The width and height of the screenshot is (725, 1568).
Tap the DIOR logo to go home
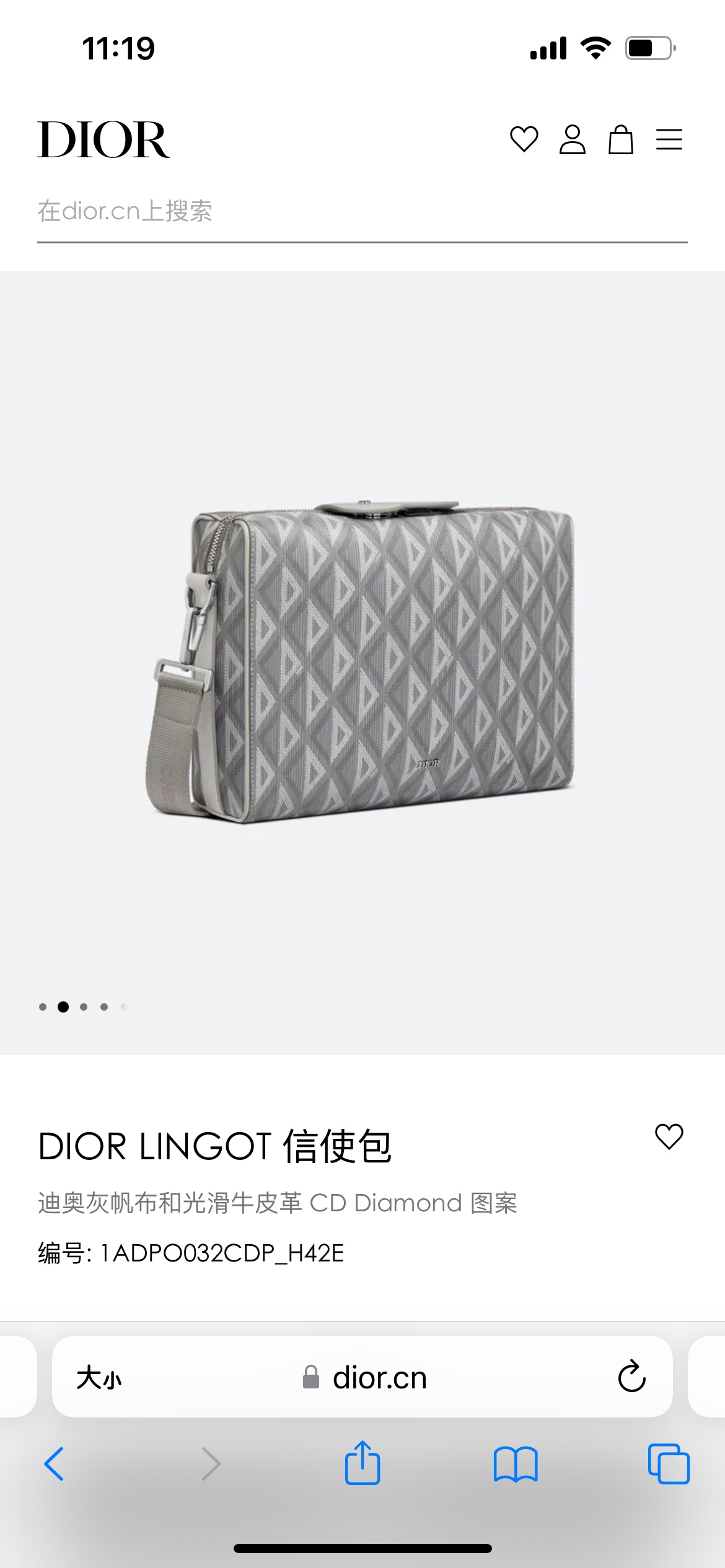click(x=103, y=139)
